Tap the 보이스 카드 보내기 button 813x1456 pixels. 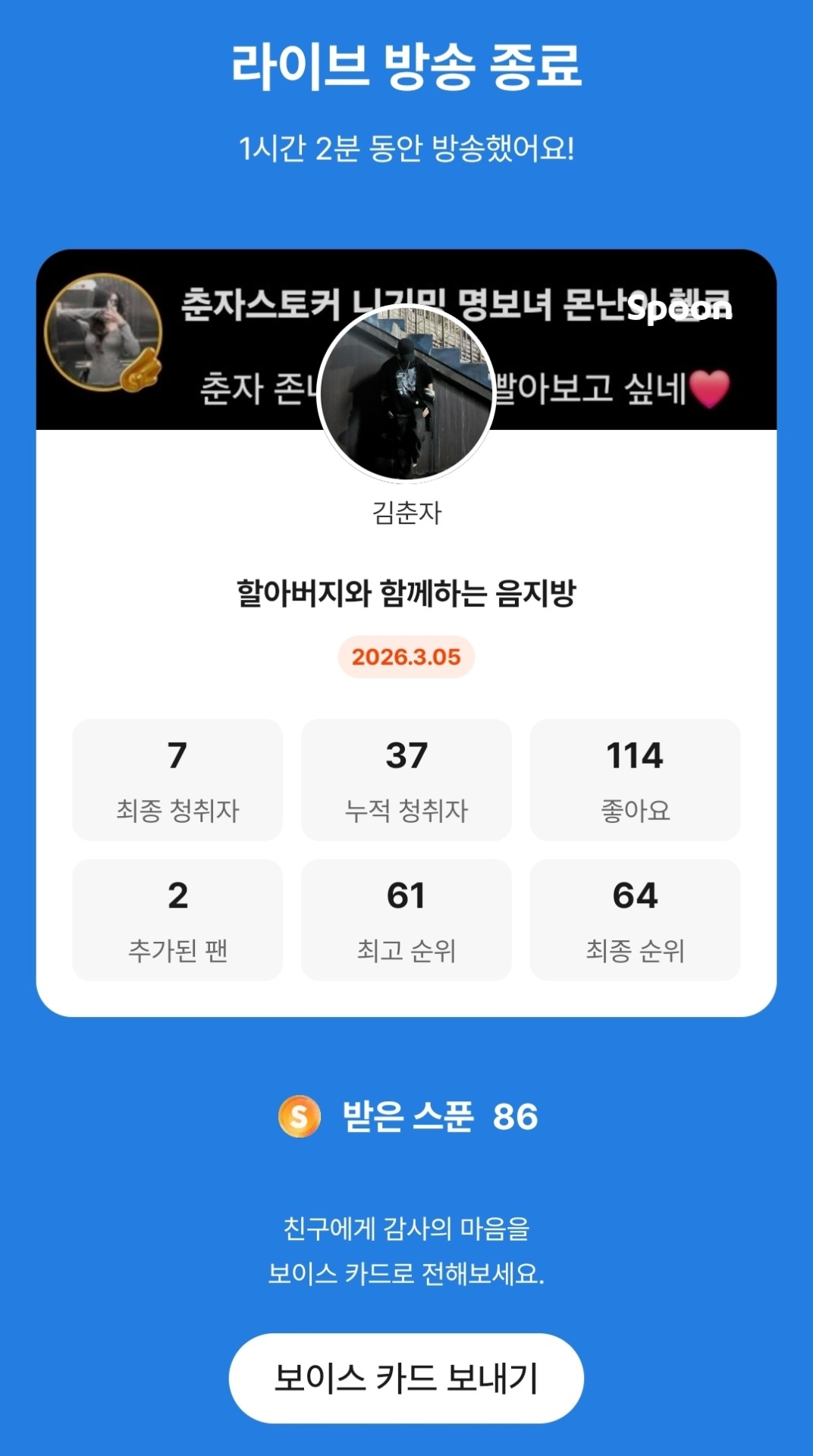point(406,1378)
